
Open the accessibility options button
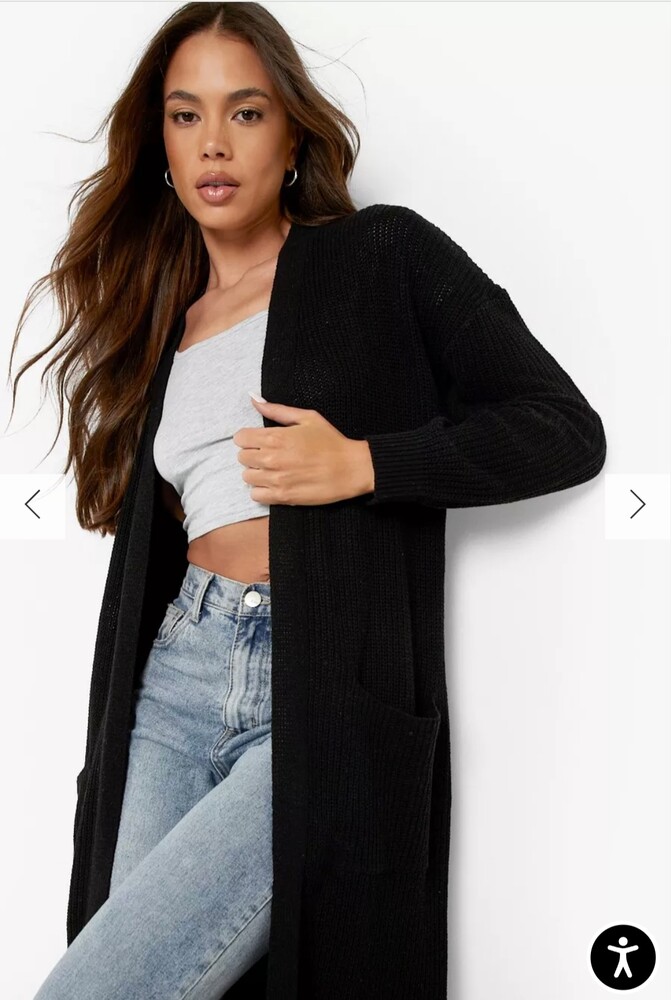point(622,957)
